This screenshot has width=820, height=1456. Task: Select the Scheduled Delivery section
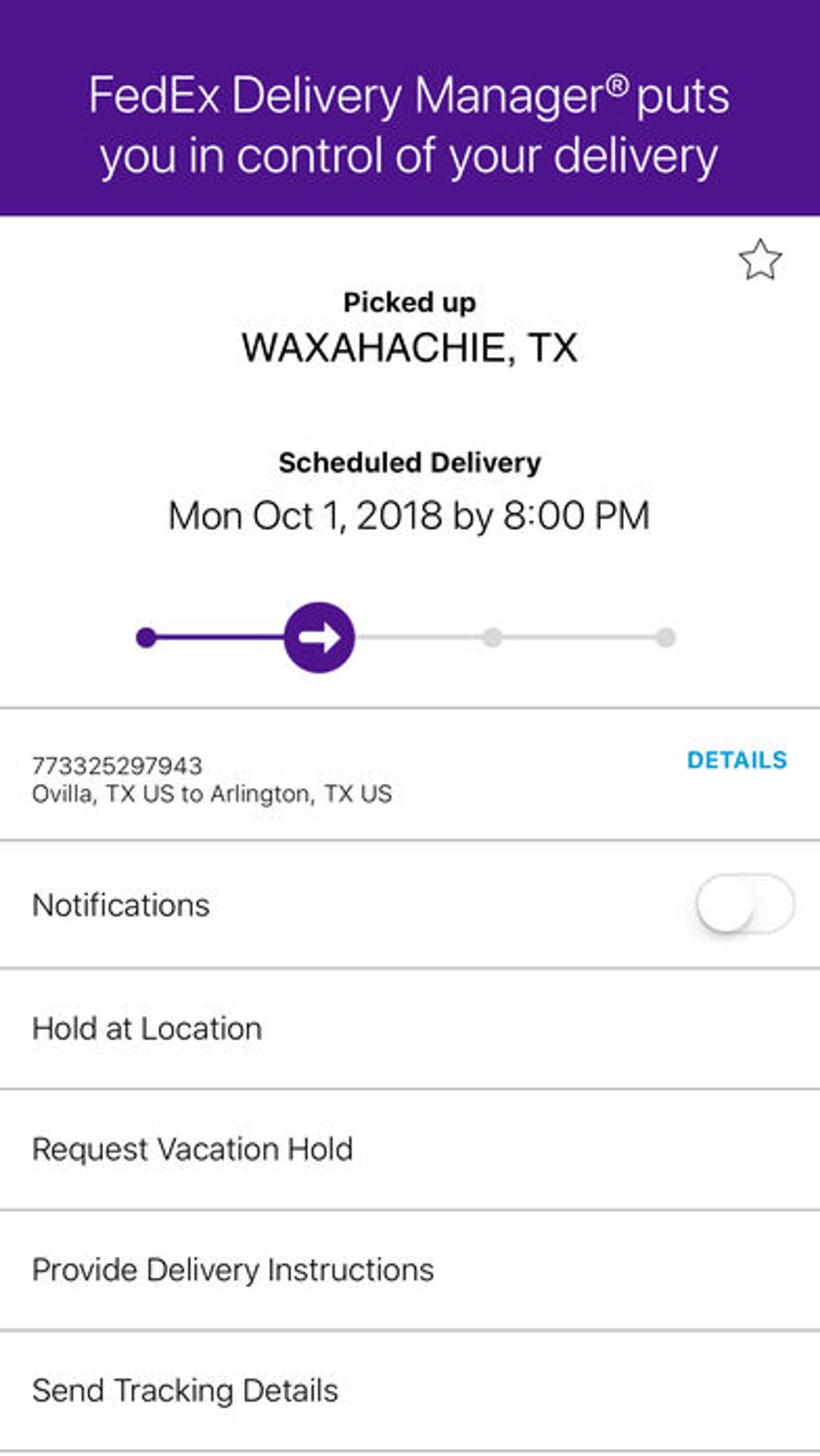click(x=409, y=486)
